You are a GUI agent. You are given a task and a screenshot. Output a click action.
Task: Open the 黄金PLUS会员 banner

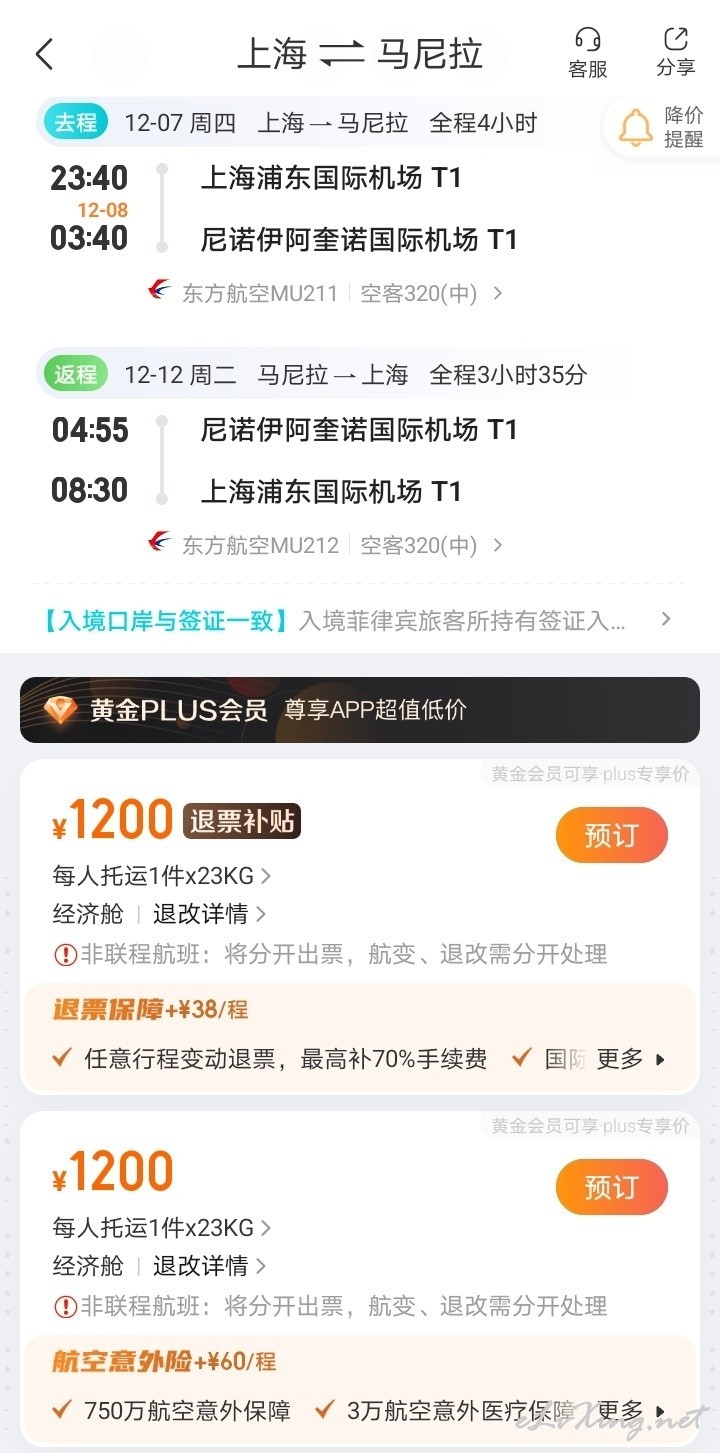point(360,710)
